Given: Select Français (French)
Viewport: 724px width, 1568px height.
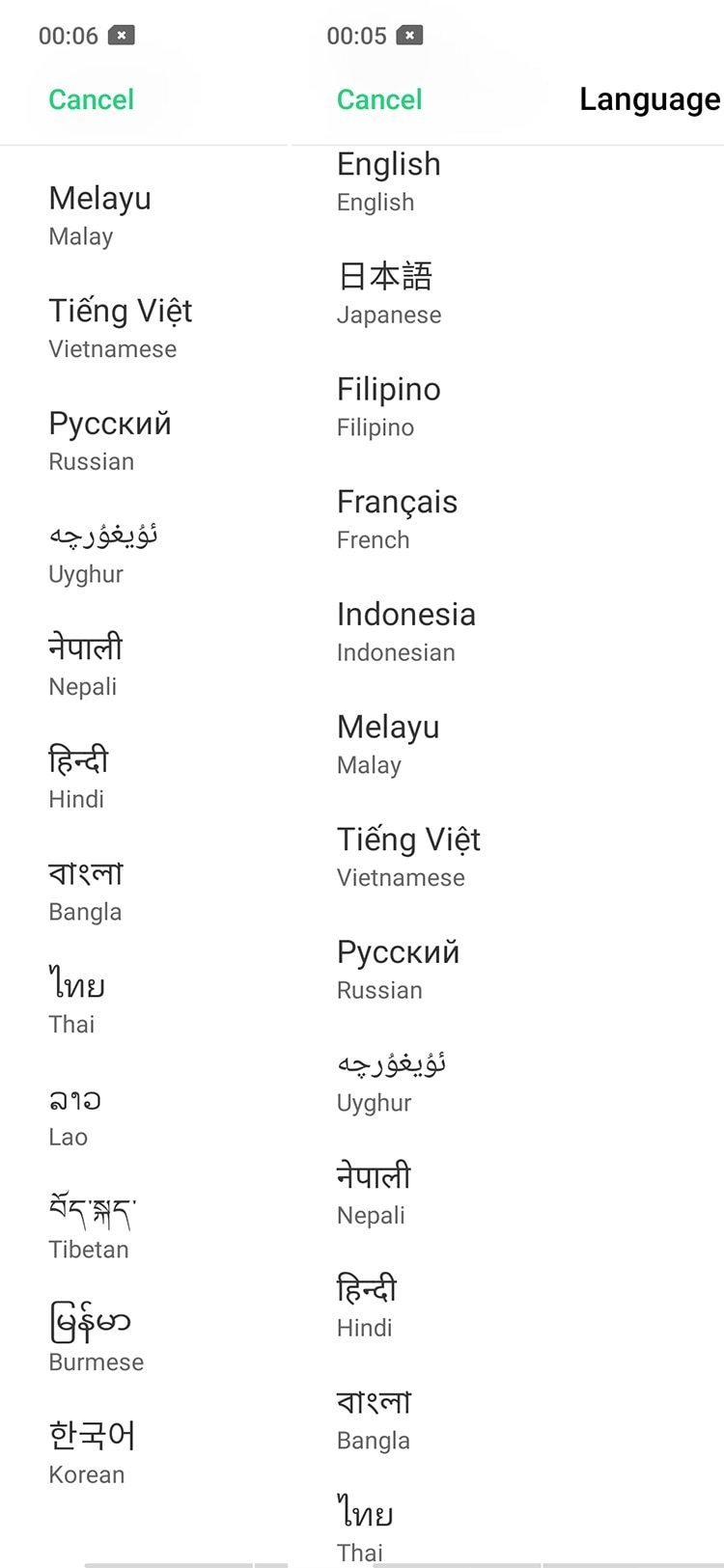Looking at the screenshot, I should click(x=397, y=519).
